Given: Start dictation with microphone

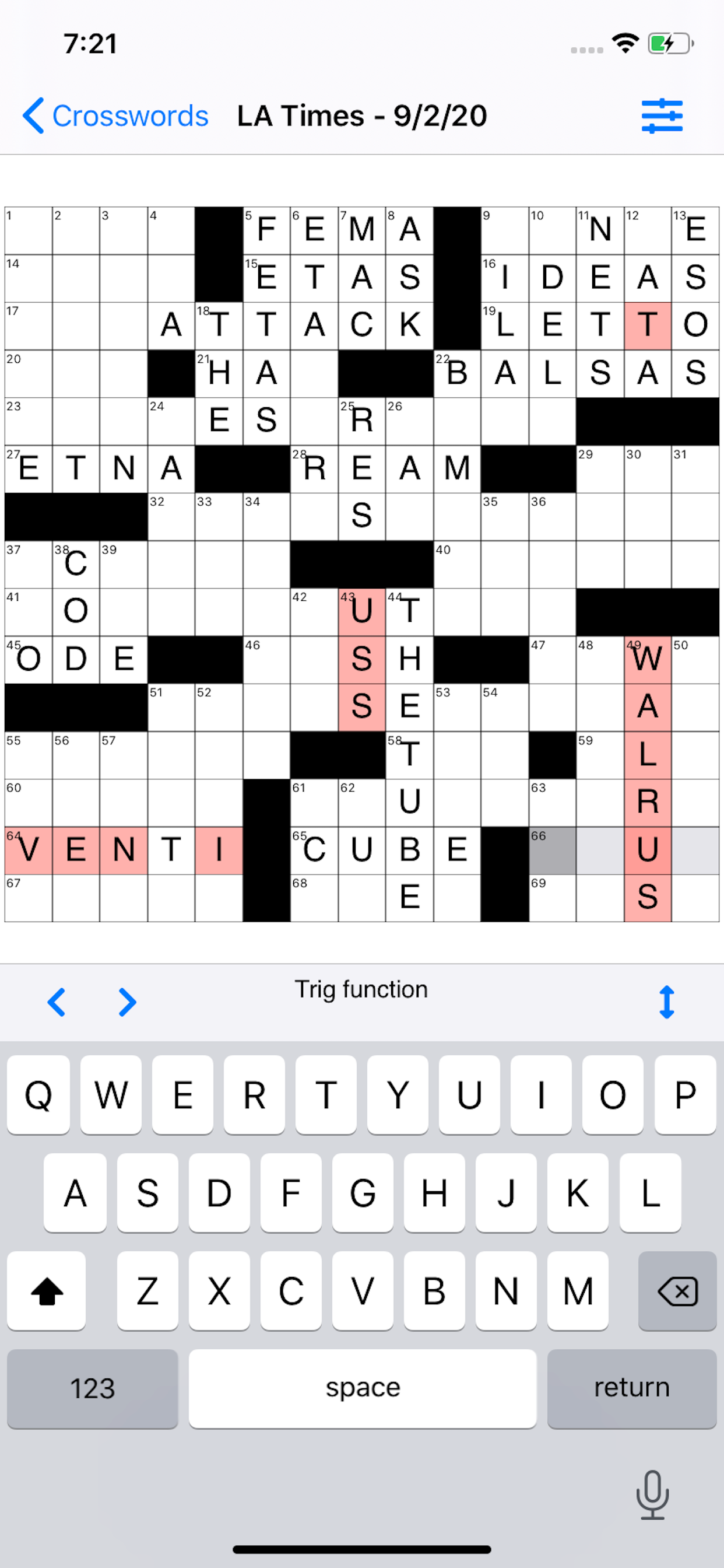Looking at the screenshot, I should coord(652,1495).
